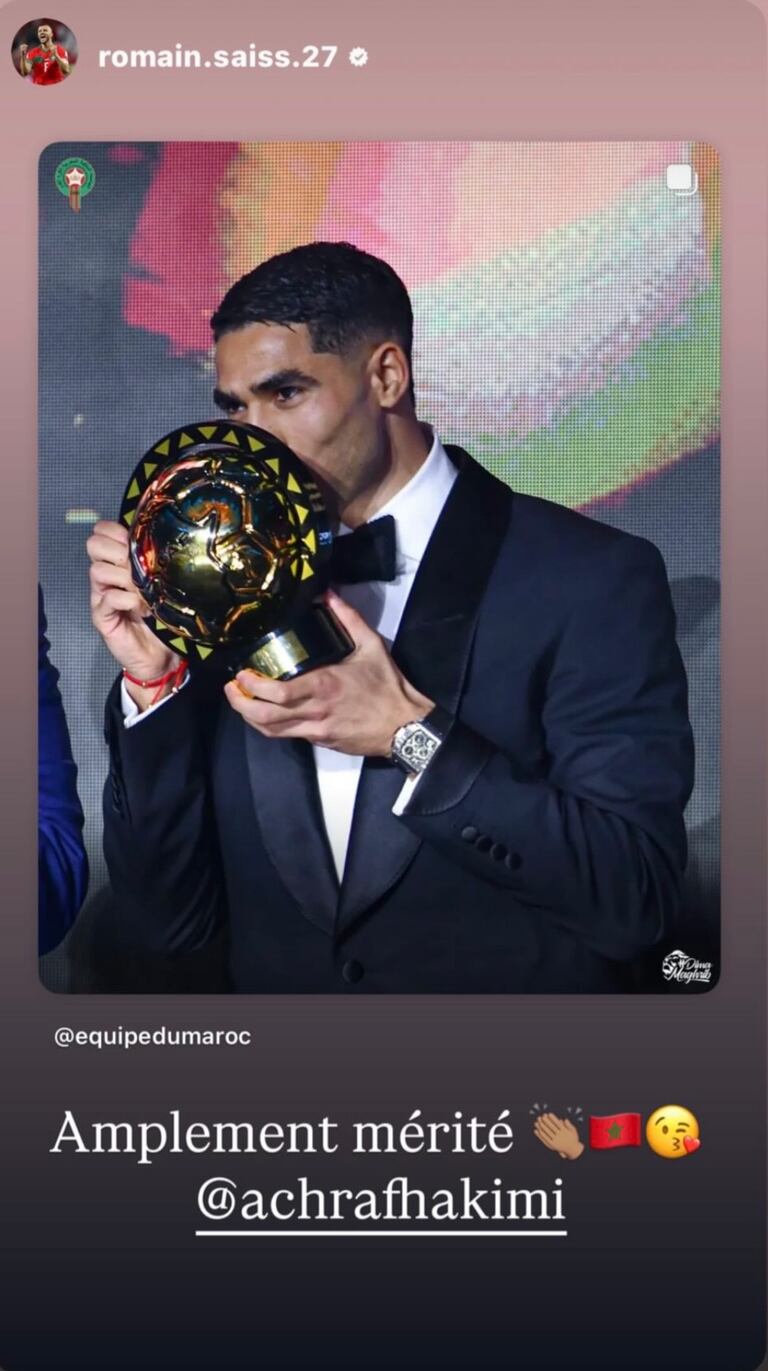Tap the romain.saiss.27 username

click(217, 57)
